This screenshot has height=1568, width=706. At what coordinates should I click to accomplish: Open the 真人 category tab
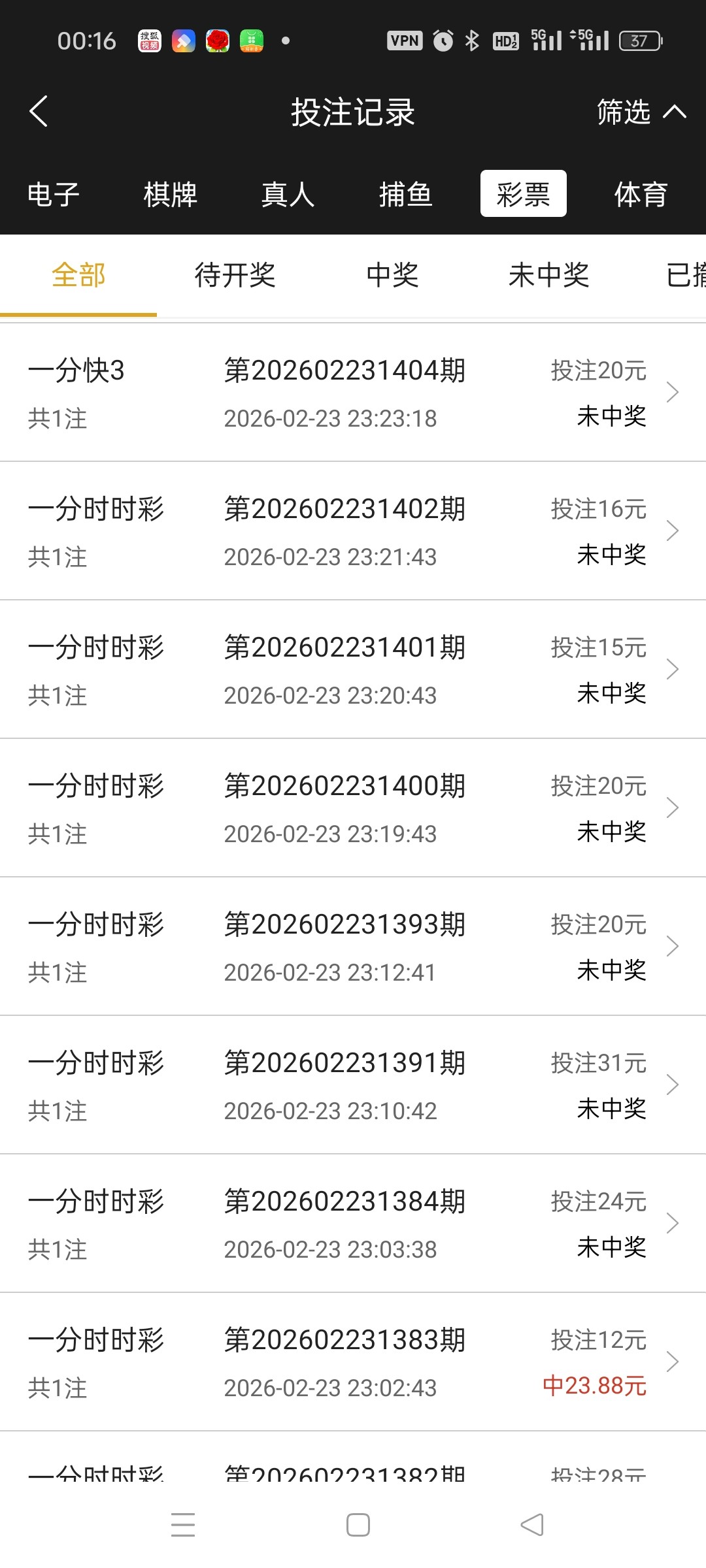288,194
